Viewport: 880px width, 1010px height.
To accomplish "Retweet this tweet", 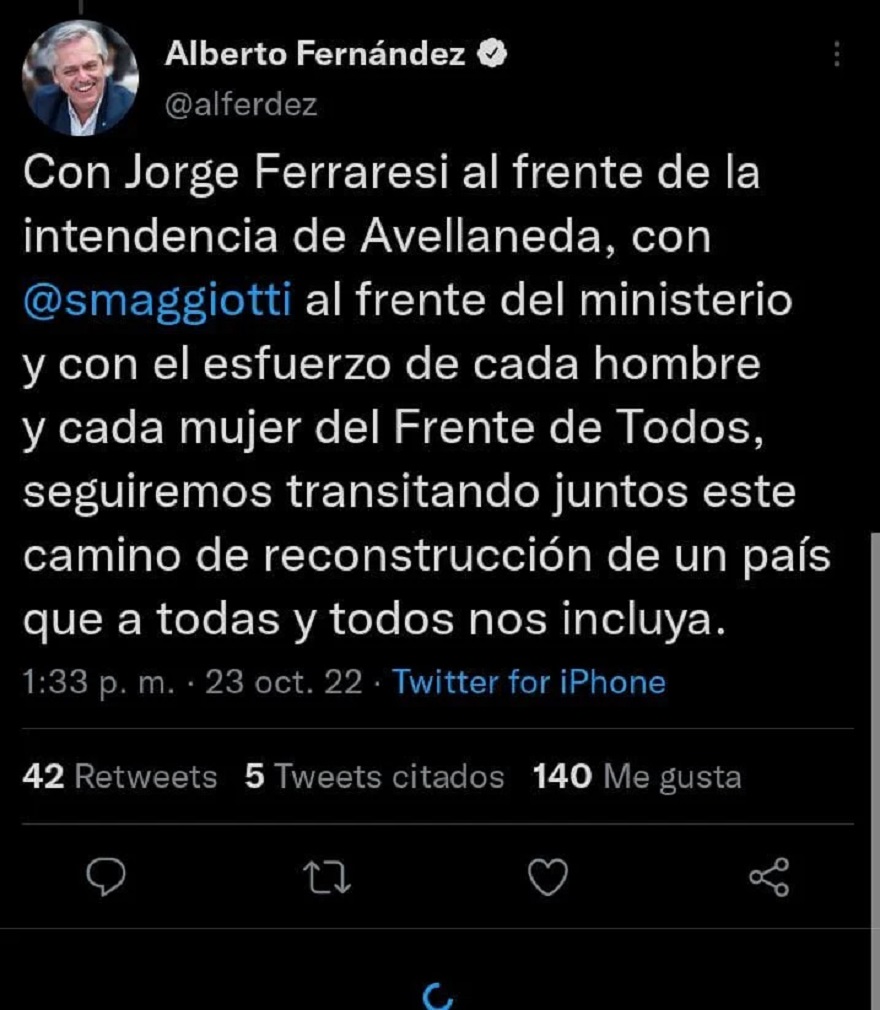I will [x=327, y=878].
